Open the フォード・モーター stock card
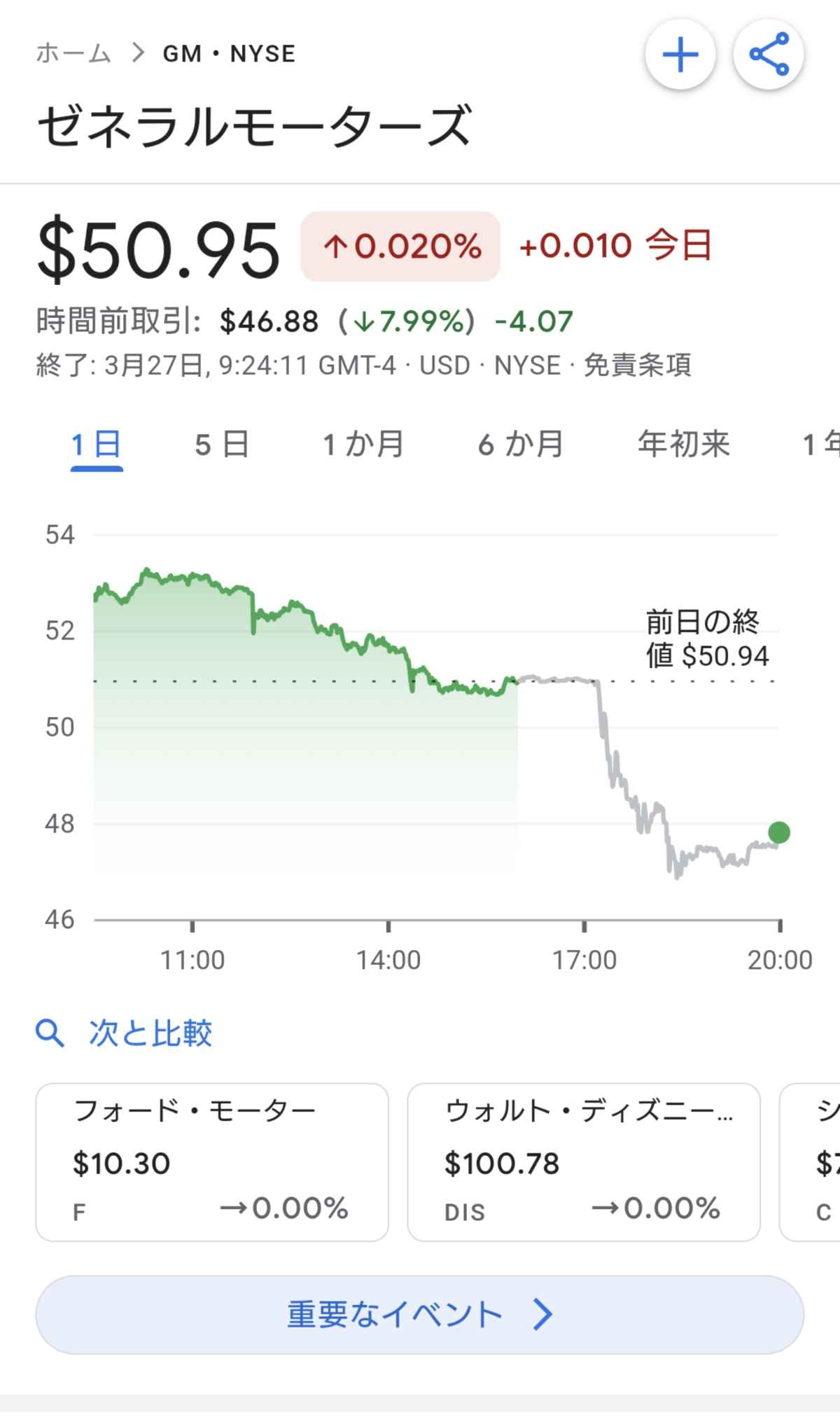The width and height of the screenshot is (840, 1424). (x=212, y=1162)
